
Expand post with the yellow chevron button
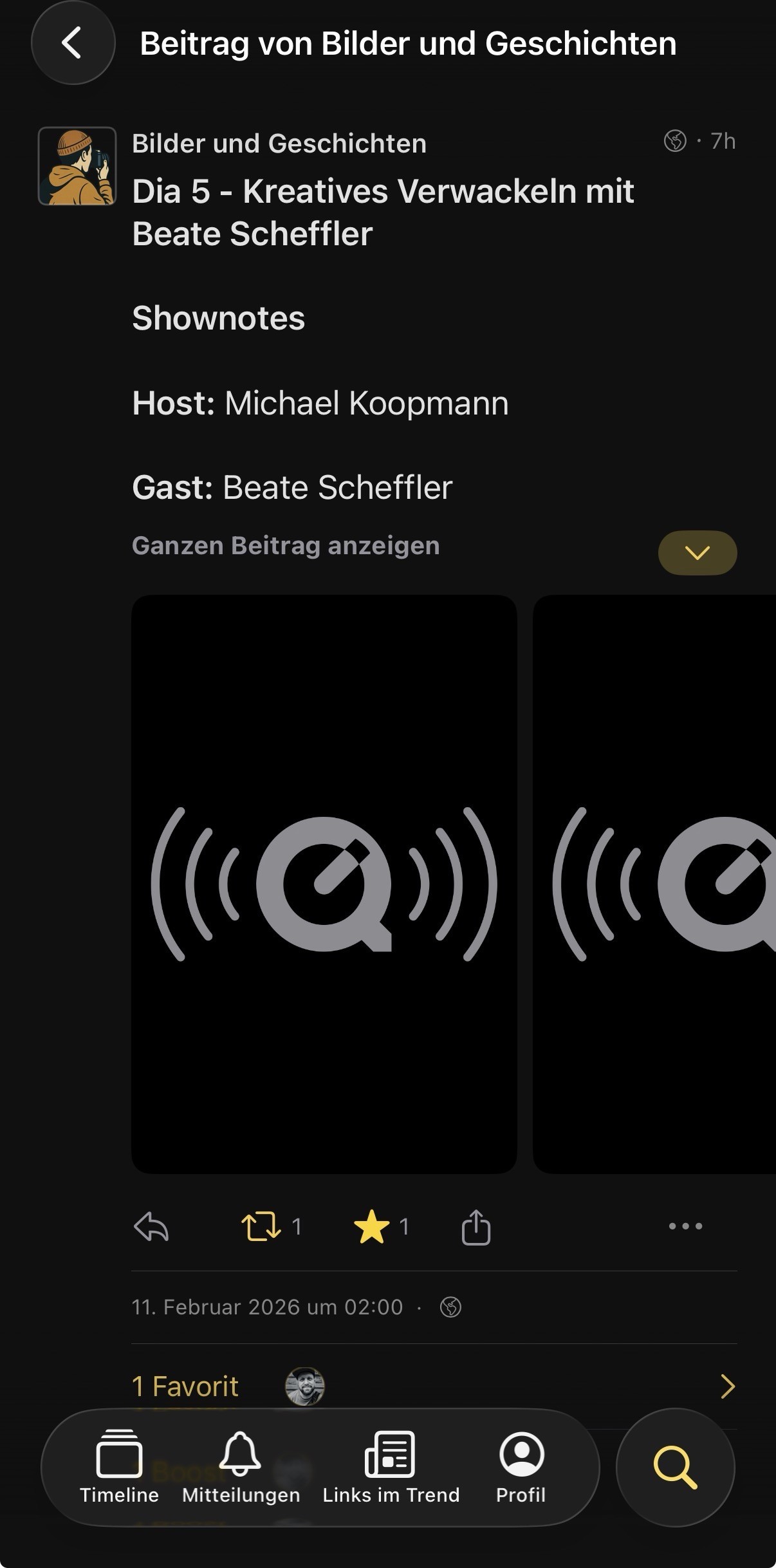(697, 552)
